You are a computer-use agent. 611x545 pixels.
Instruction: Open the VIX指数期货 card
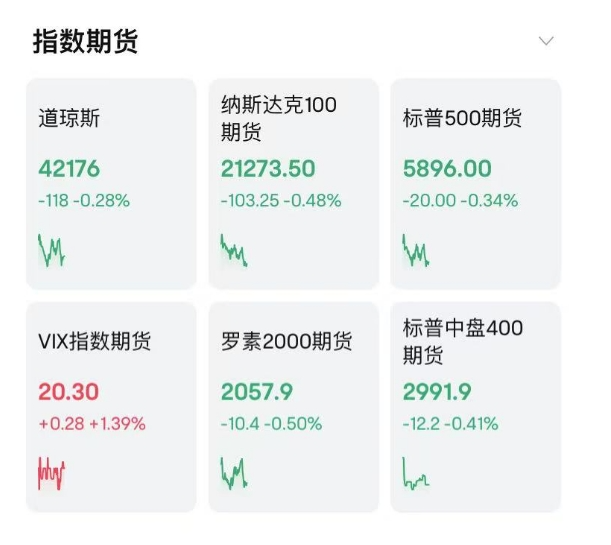[110, 407]
